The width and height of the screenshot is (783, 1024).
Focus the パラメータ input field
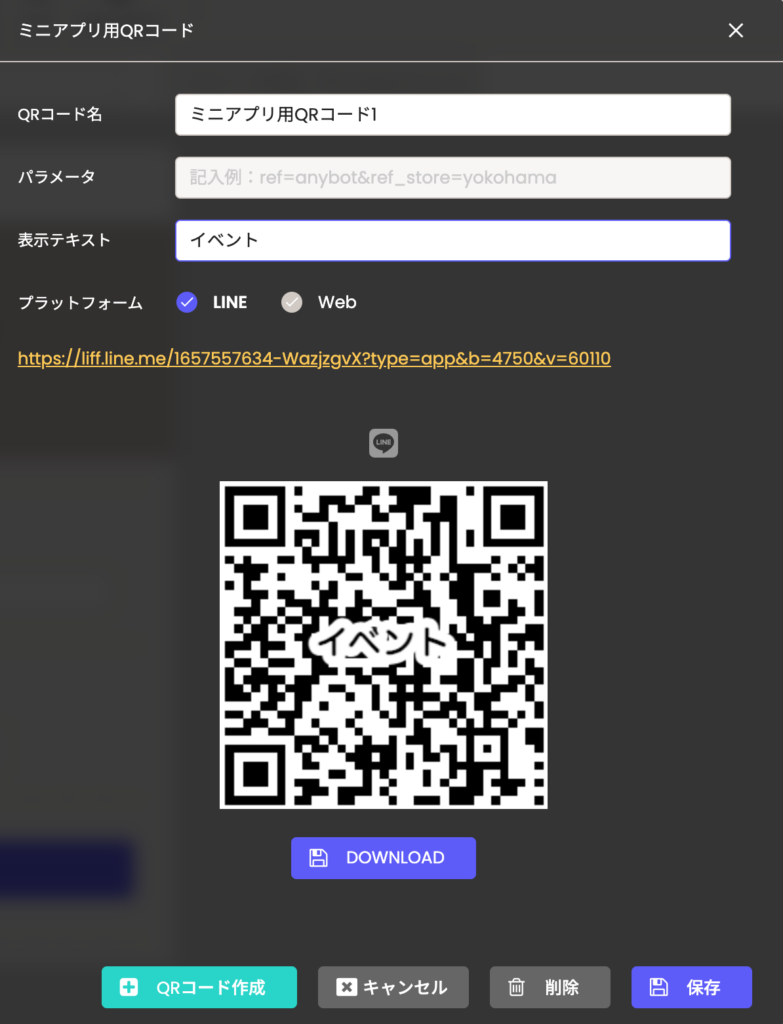[452, 178]
